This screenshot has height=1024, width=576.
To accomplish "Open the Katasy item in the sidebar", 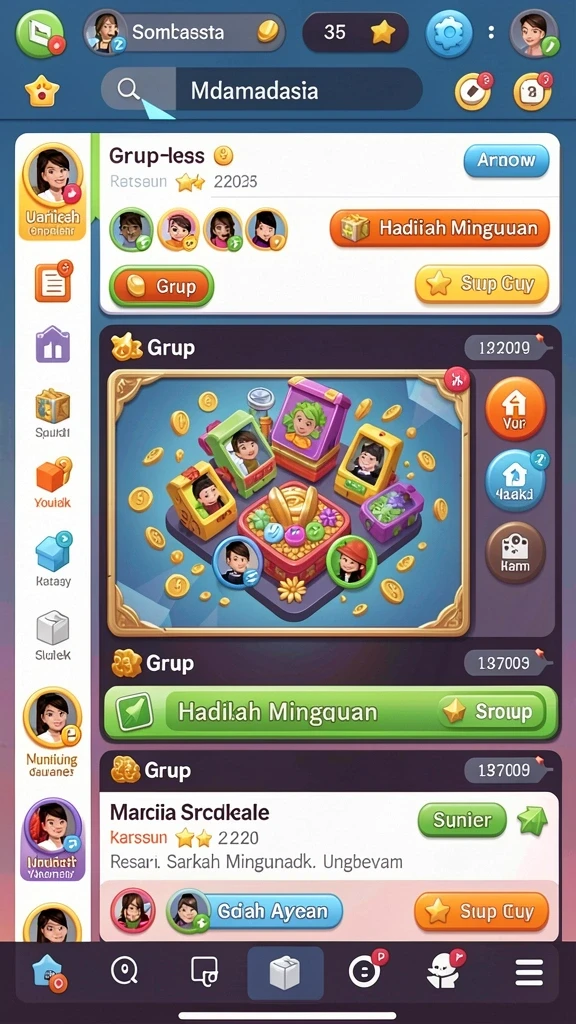I will (x=53, y=560).
